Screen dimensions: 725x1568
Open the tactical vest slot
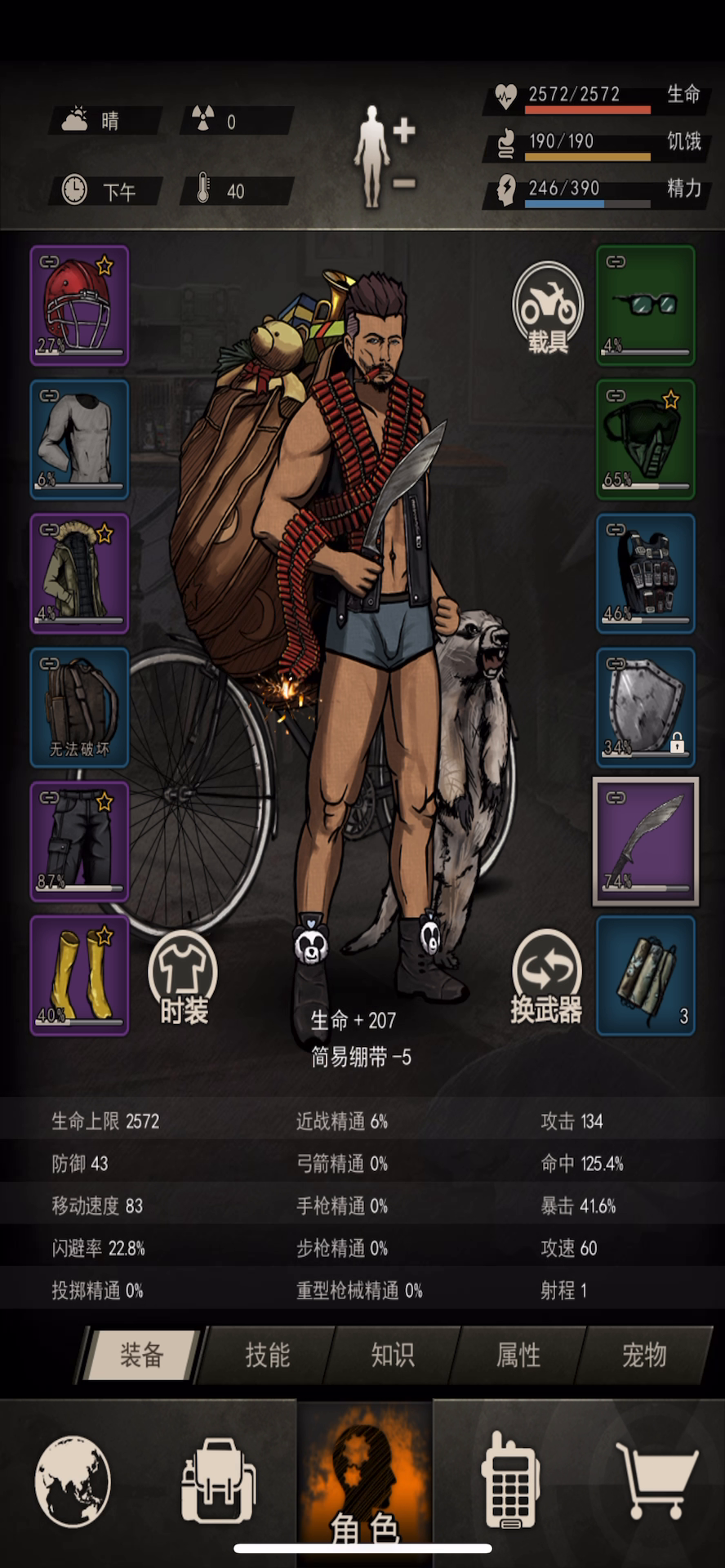646,573
